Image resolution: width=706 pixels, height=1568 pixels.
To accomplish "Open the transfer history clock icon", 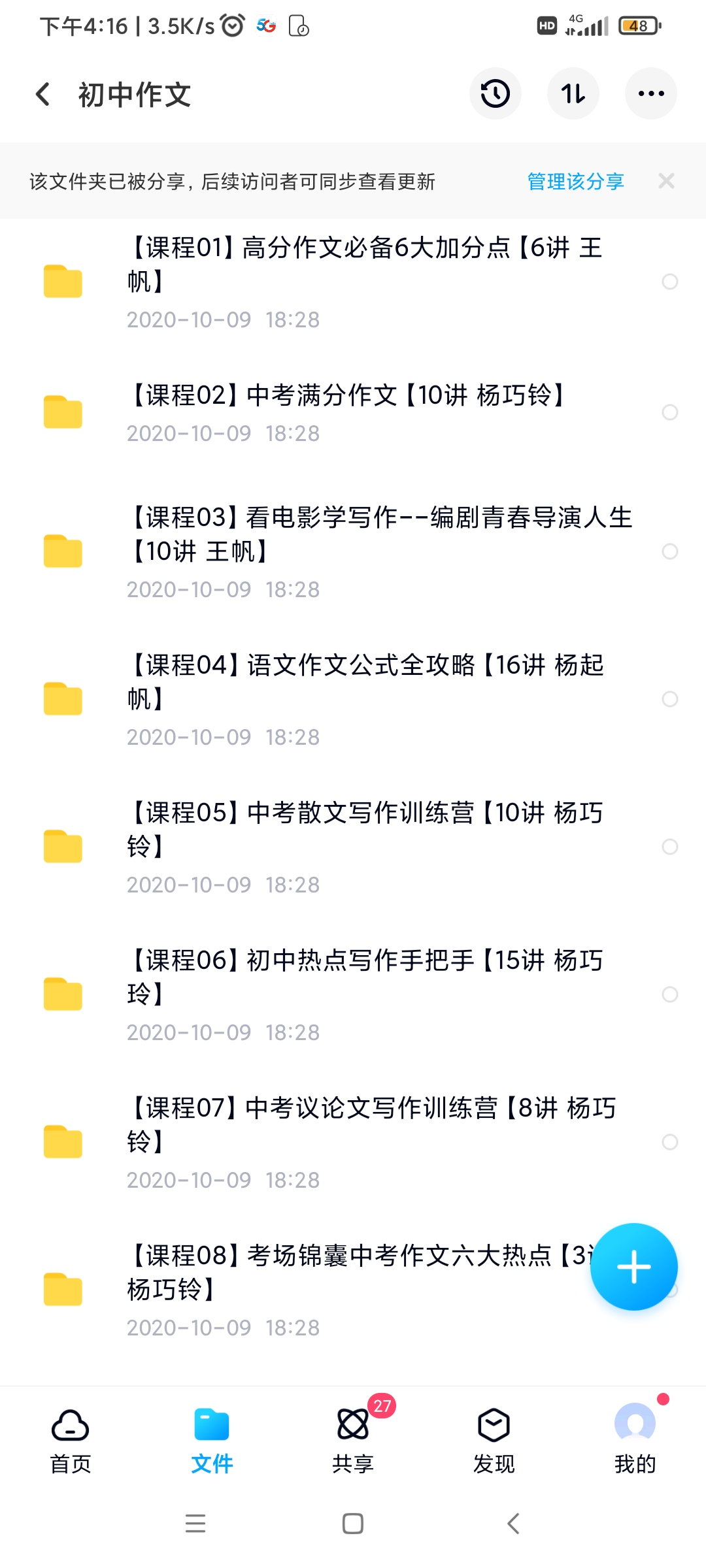I will (495, 93).
